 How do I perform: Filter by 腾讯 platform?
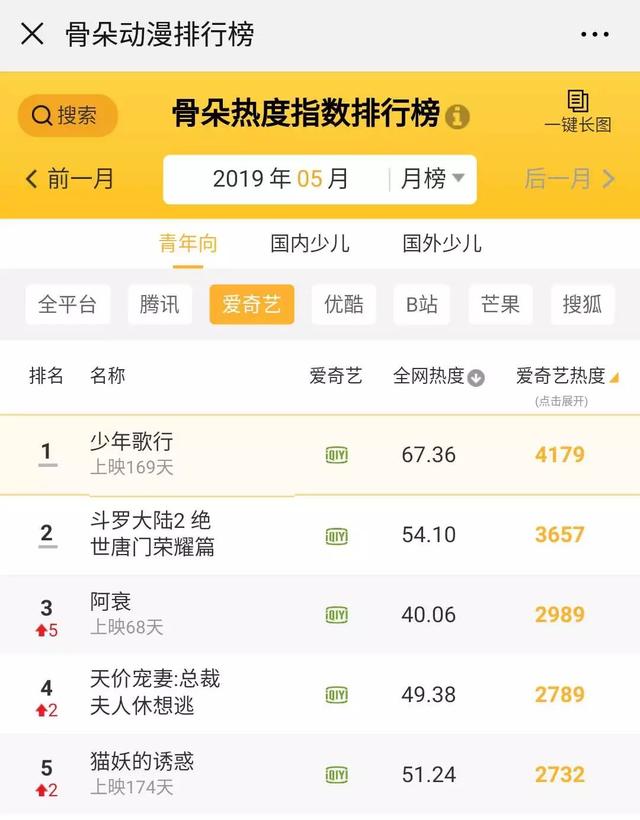pyautogui.click(x=160, y=305)
